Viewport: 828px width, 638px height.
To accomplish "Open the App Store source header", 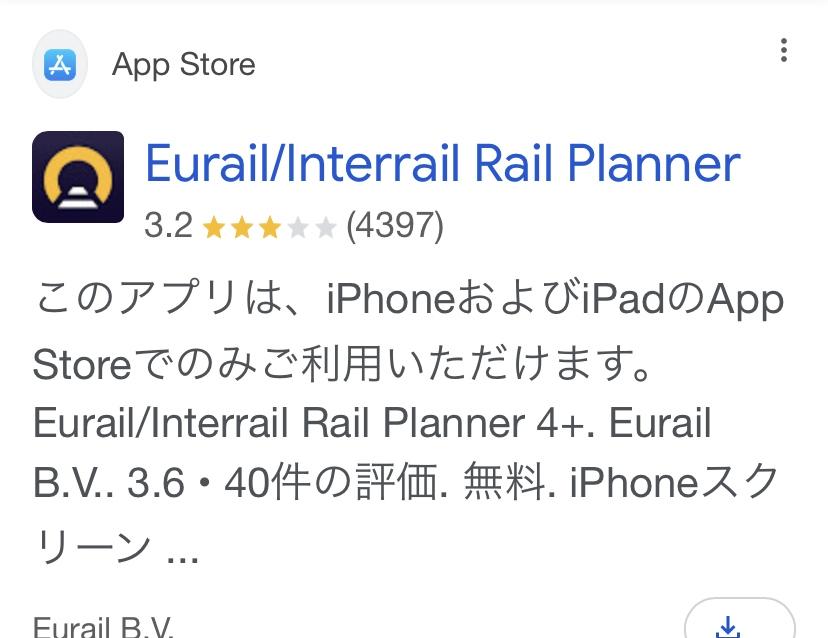I will tap(183, 65).
